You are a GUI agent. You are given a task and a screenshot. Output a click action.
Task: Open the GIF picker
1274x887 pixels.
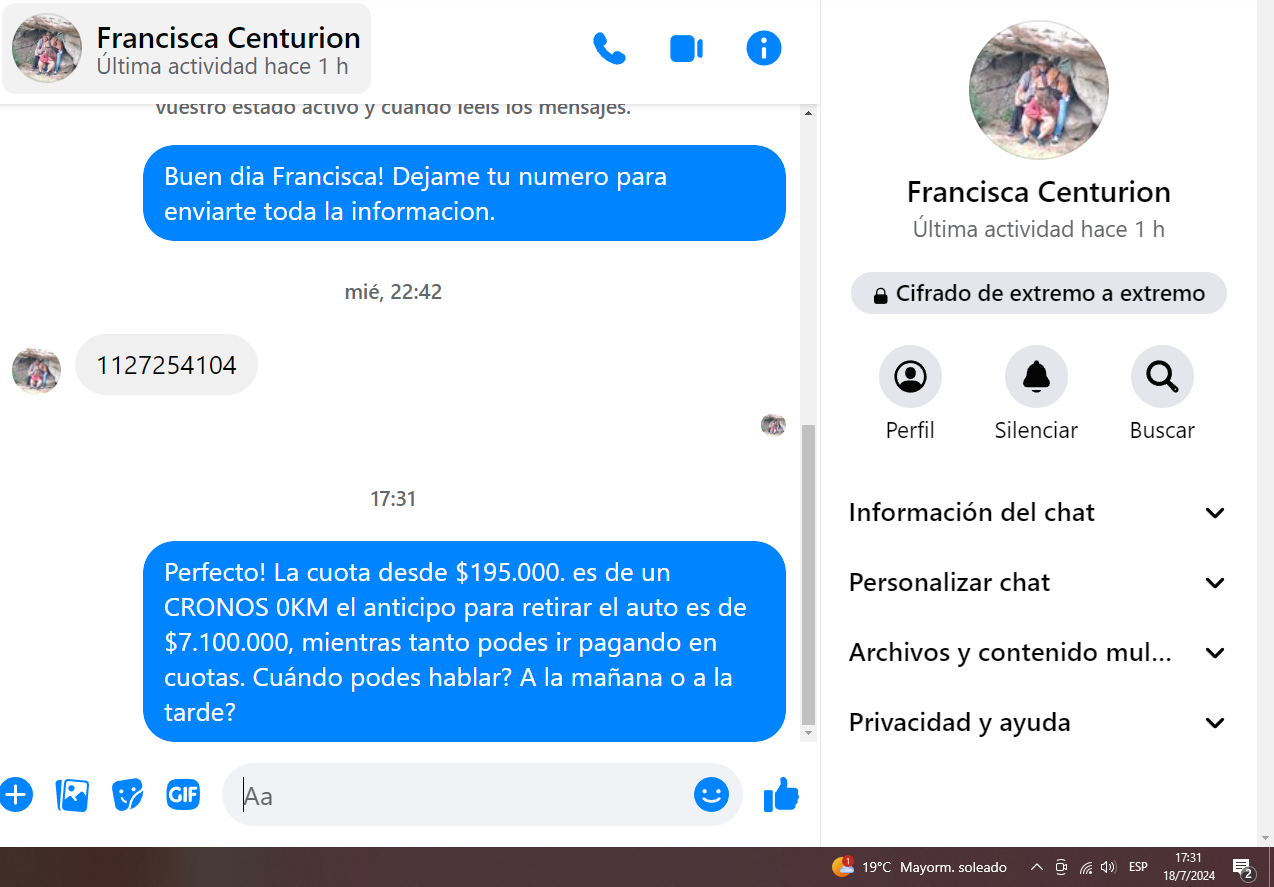(x=183, y=795)
